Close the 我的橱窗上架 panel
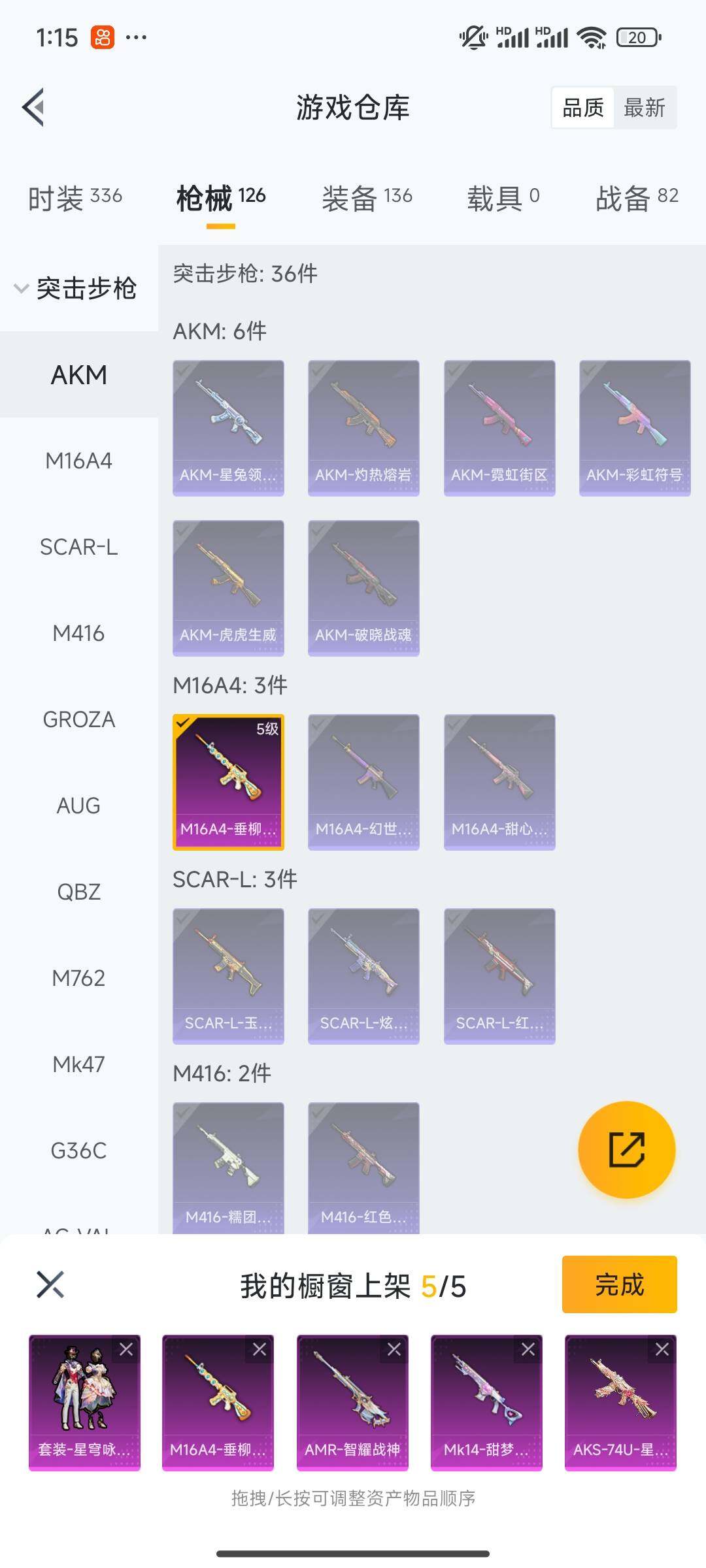 [x=50, y=1284]
